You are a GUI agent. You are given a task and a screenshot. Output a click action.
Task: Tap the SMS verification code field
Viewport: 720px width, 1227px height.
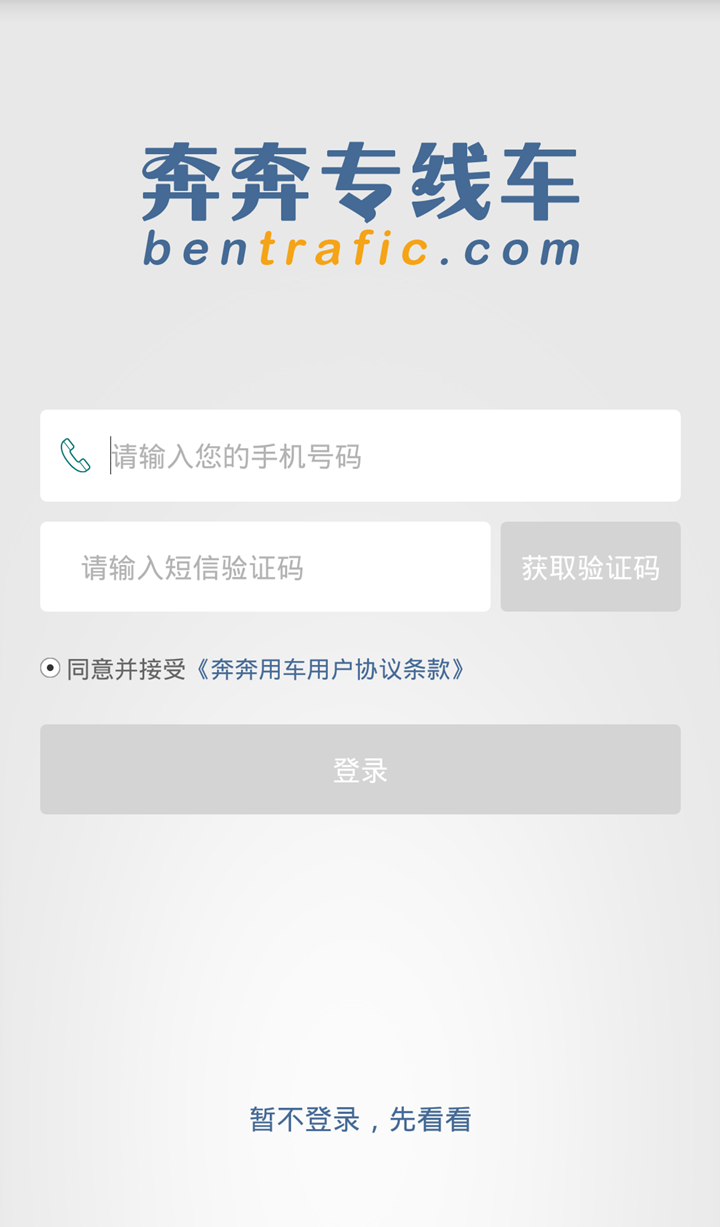click(x=265, y=567)
